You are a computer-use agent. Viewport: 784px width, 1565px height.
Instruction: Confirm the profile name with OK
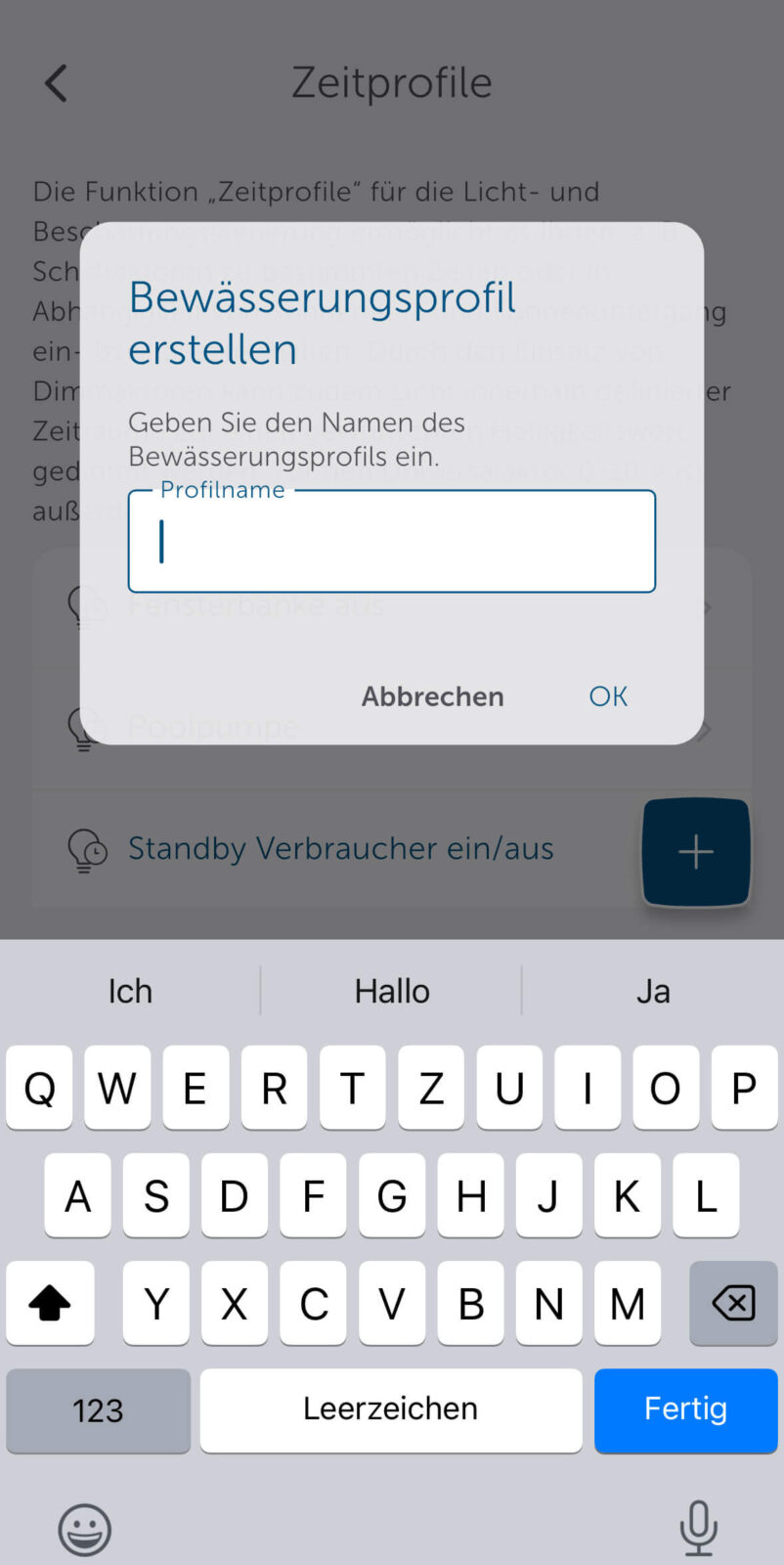[x=607, y=696]
